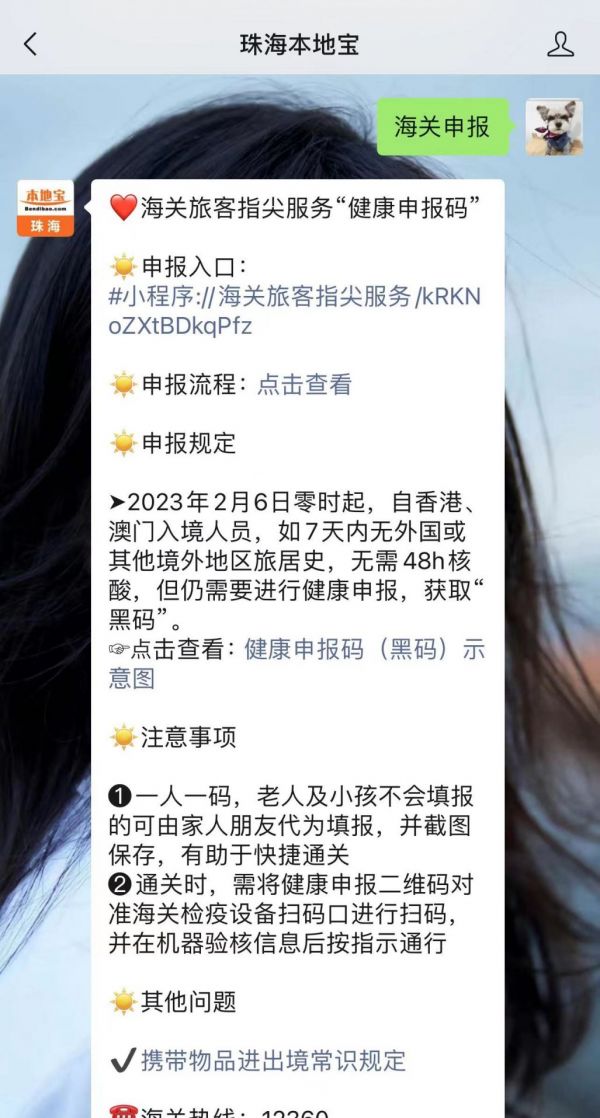The height and width of the screenshot is (1118, 600).
Task: Open the account profile icon
Action: [x=560, y=44]
